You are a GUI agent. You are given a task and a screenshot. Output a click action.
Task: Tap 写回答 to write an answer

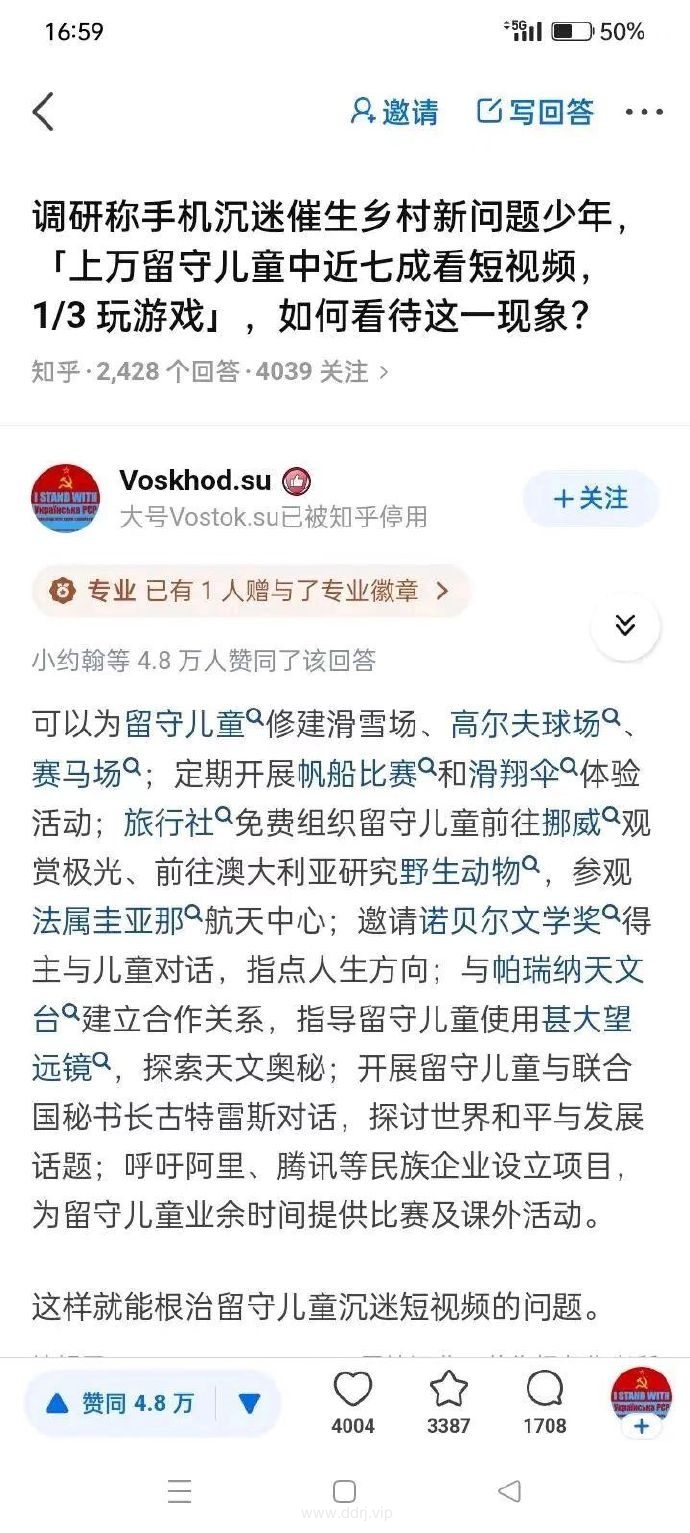[535, 112]
